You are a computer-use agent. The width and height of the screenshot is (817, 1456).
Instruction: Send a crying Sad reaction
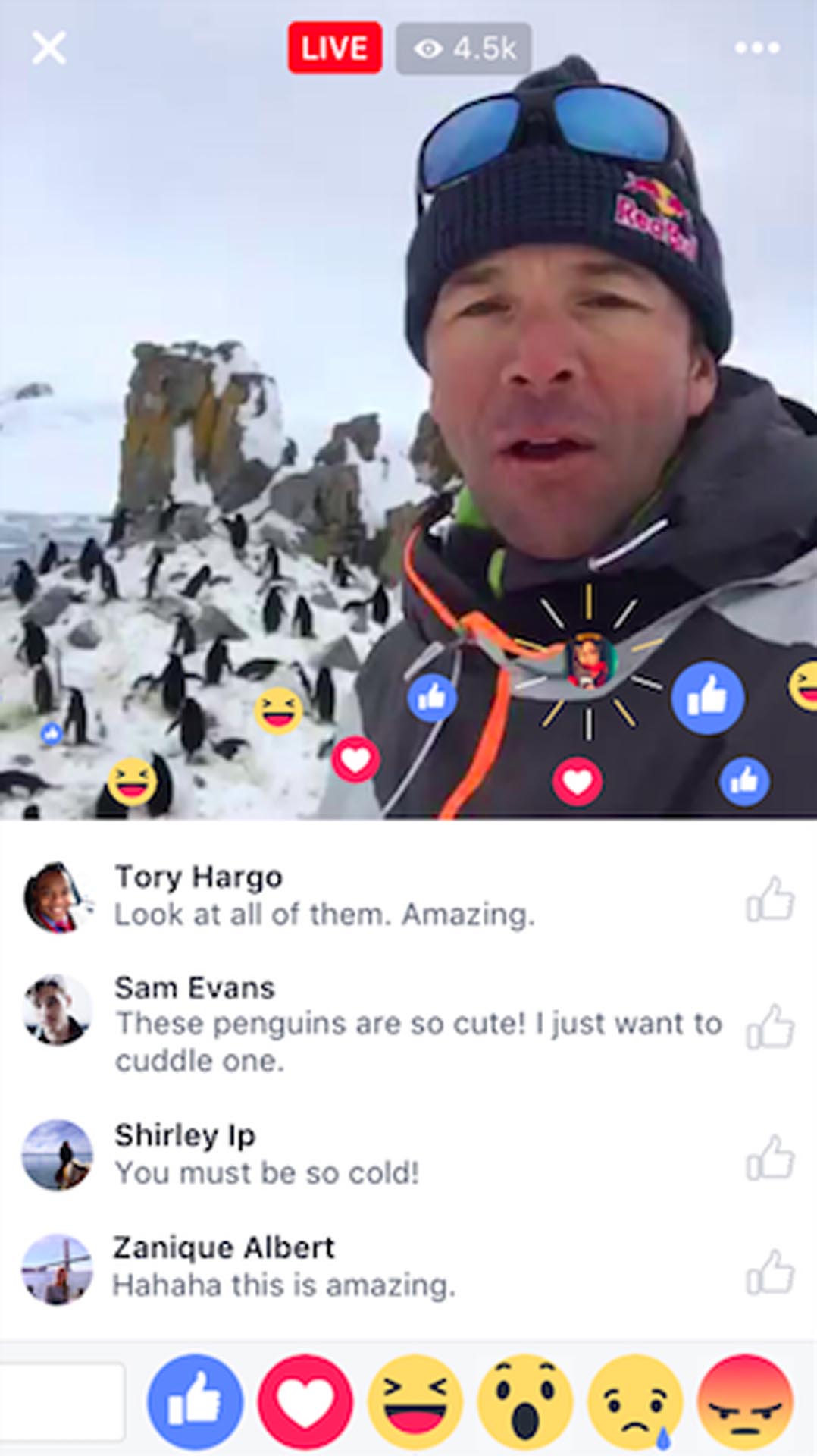pyautogui.click(x=635, y=1401)
